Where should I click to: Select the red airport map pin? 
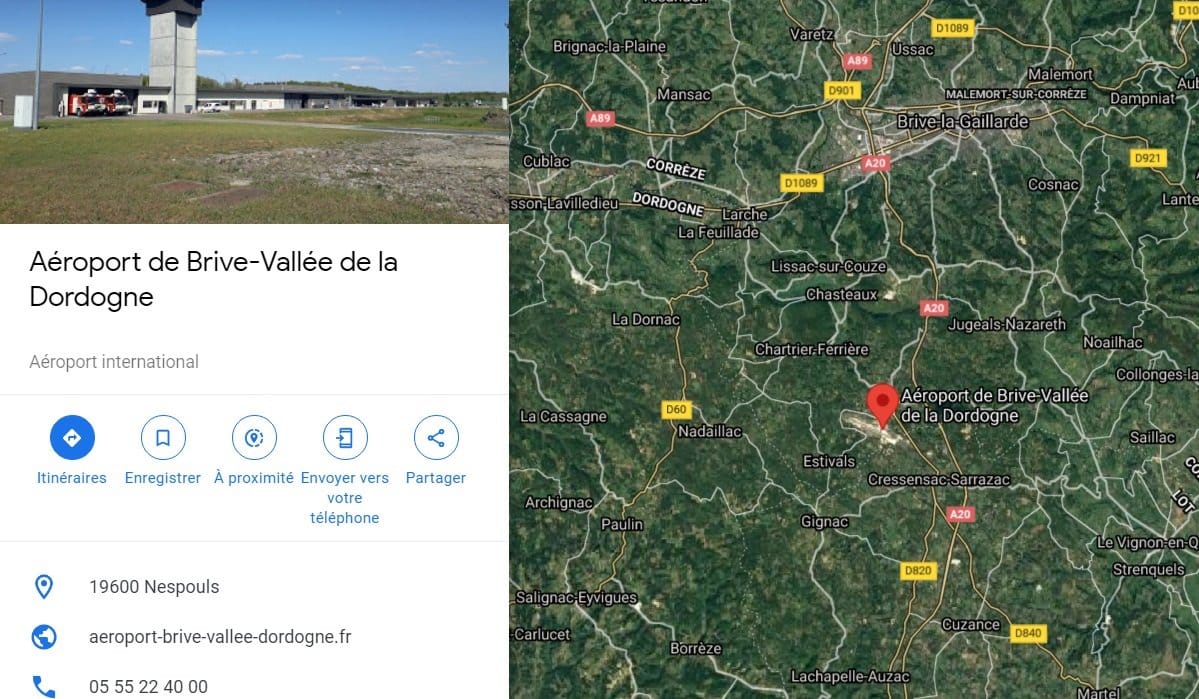pyautogui.click(x=882, y=404)
